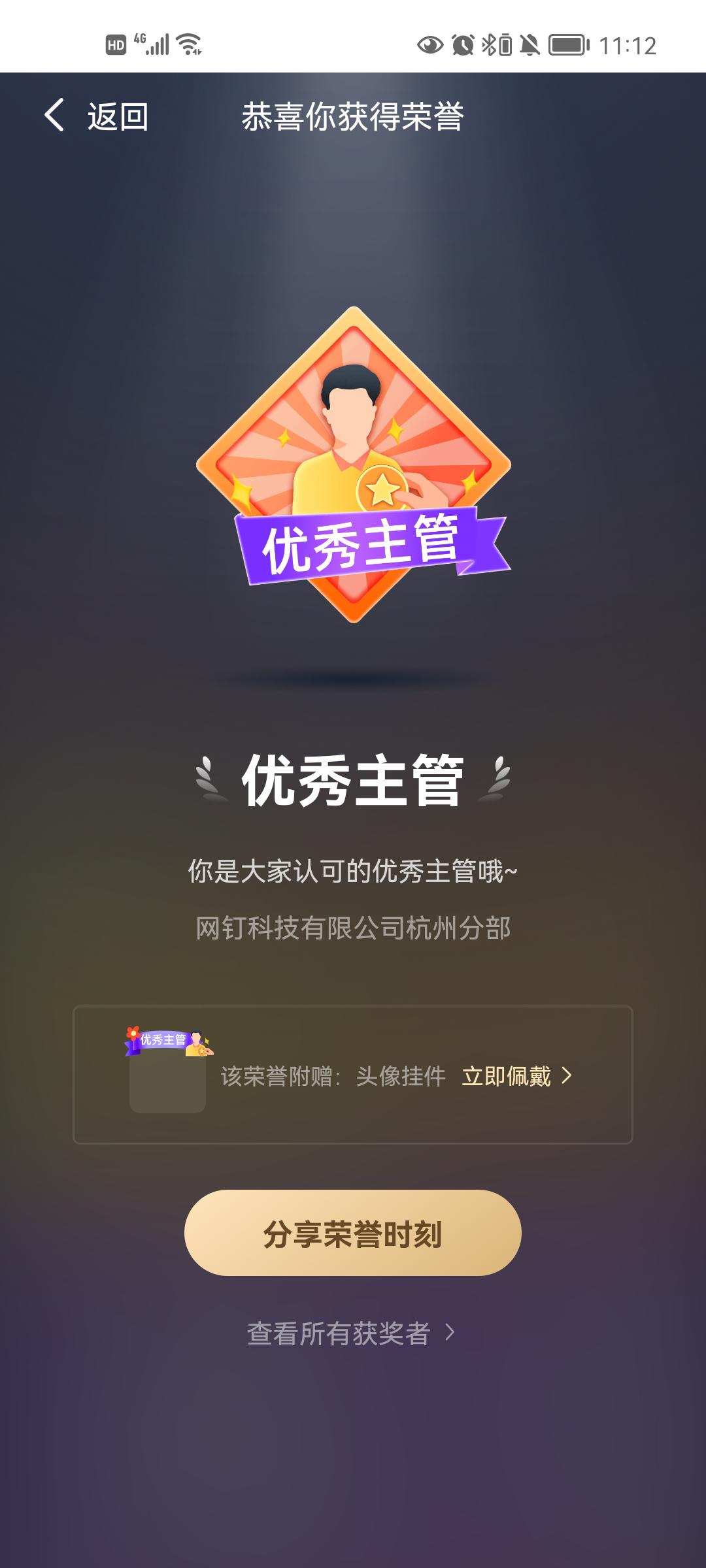The width and height of the screenshot is (706, 1568).
Task: Open 查看所有获奖者 winners list
Action: (x=350, y=1333)
